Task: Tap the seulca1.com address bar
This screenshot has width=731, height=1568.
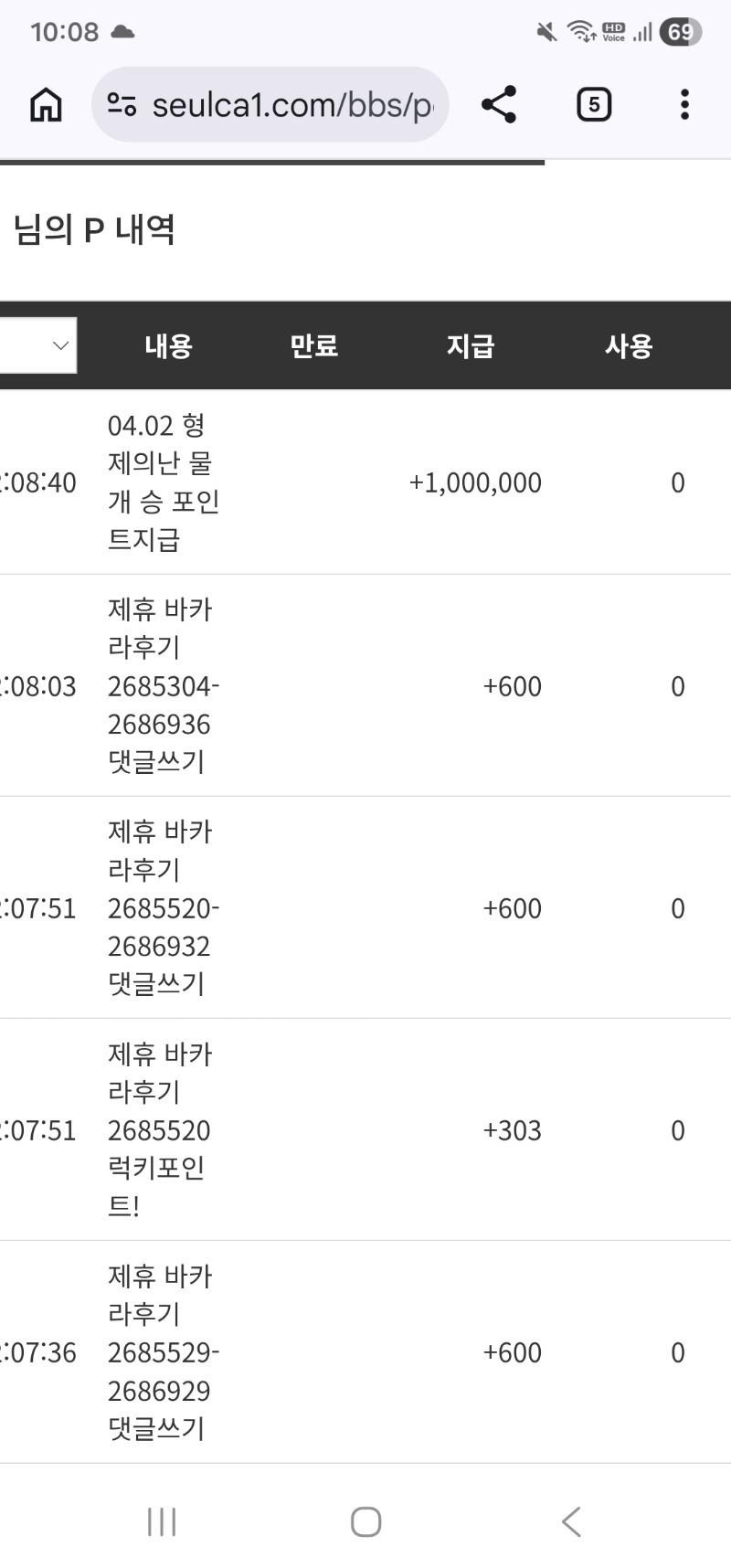Action: [292, 105]
